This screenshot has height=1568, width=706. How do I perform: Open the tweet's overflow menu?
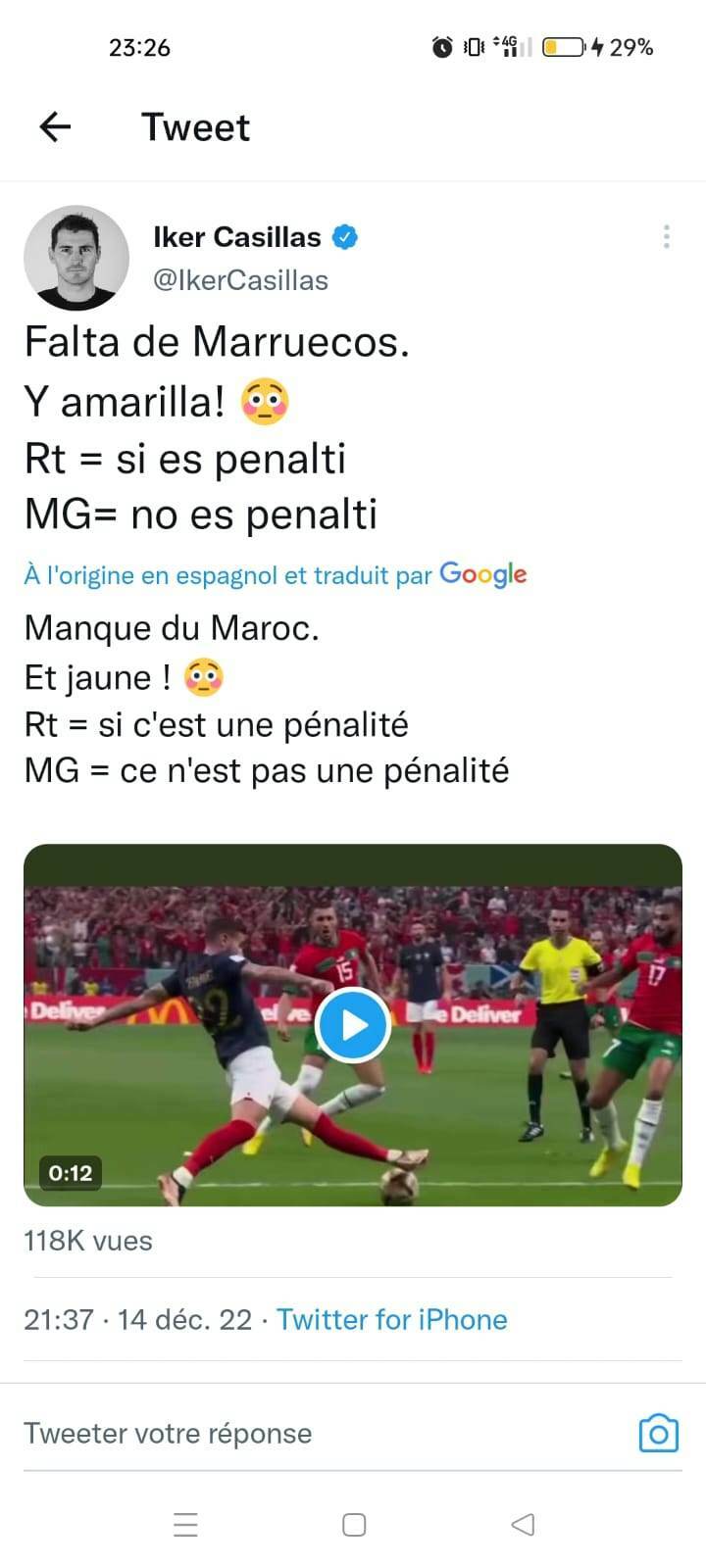pos(666,236)
